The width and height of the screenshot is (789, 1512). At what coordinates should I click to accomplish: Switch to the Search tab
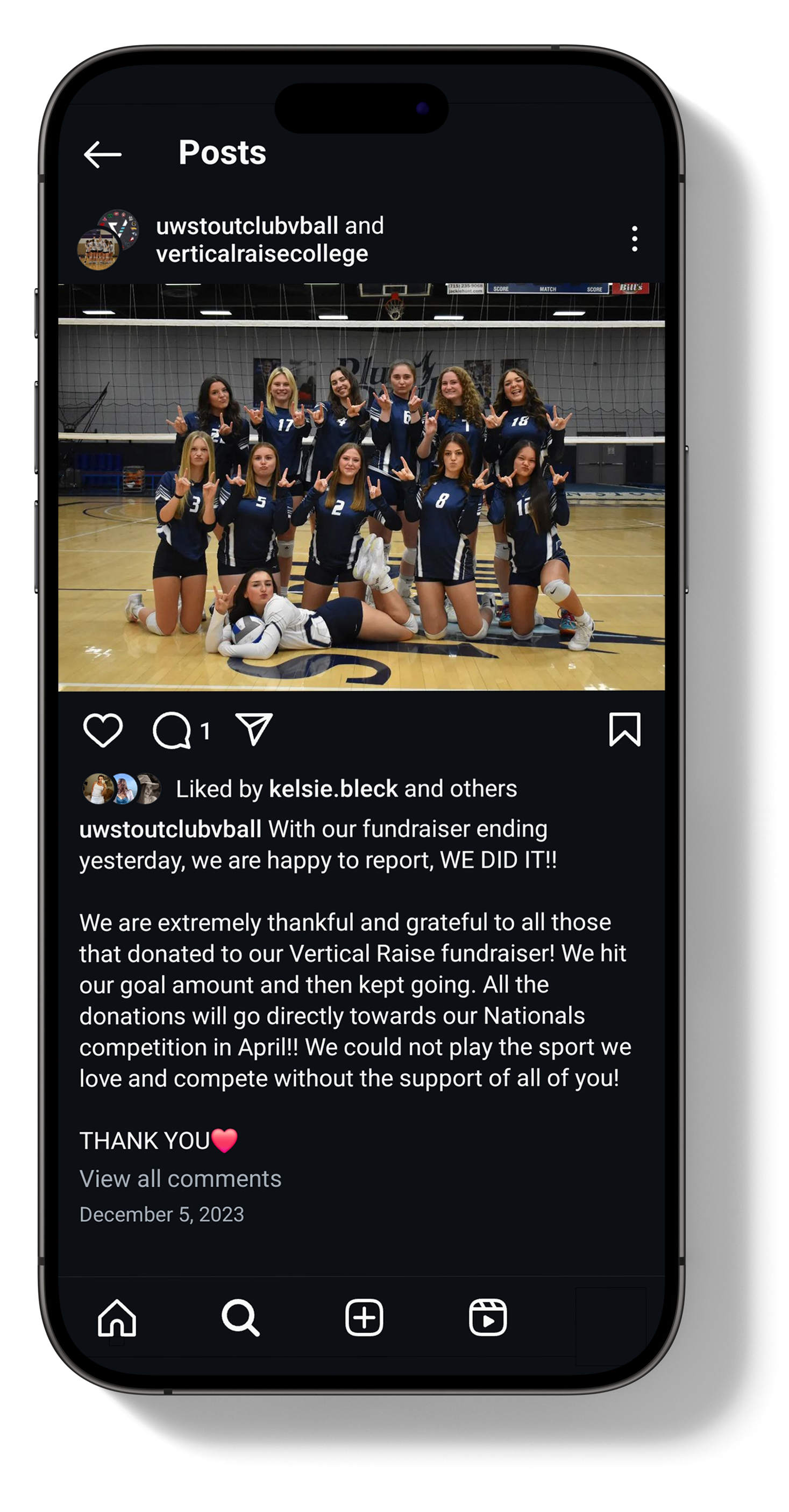240,1317
